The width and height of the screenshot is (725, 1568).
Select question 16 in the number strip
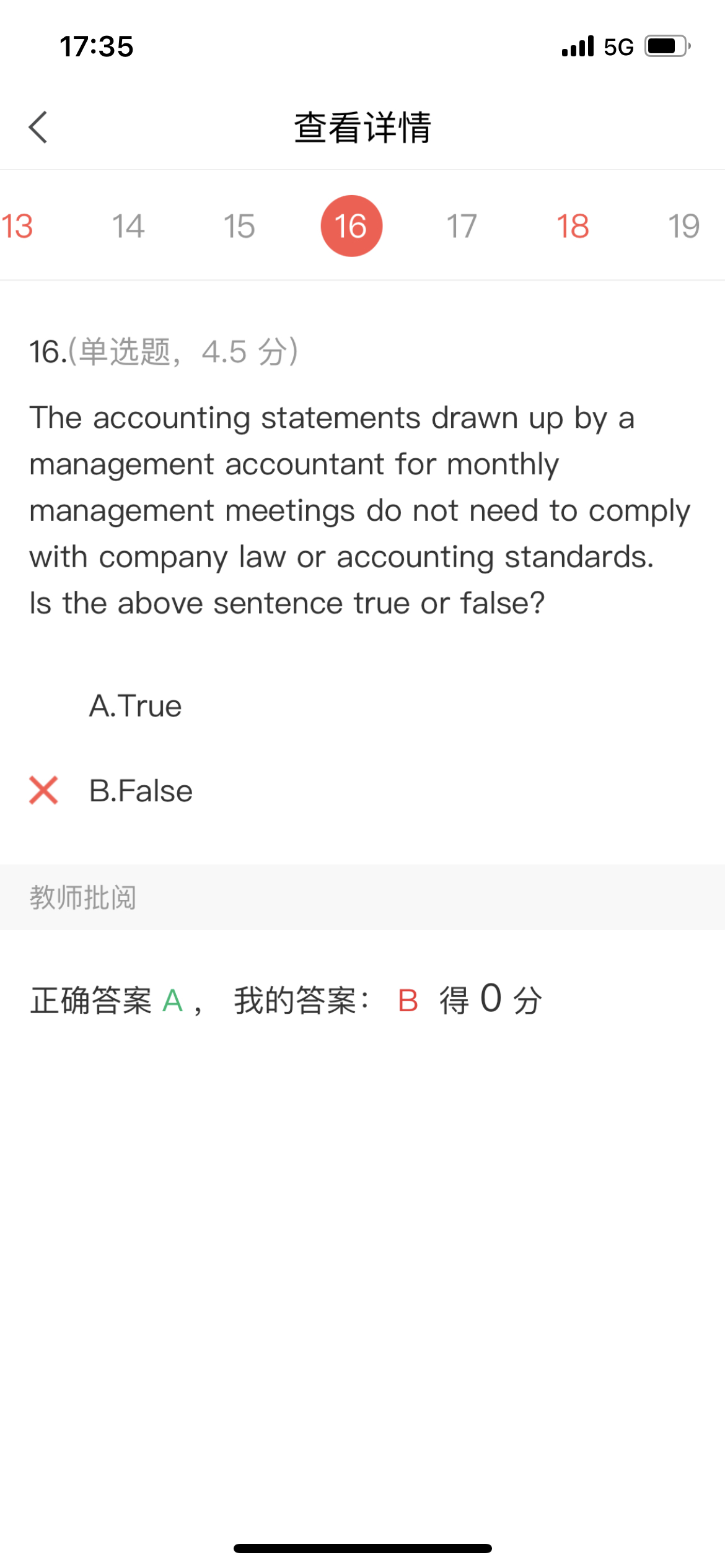[x=351, y=226]
